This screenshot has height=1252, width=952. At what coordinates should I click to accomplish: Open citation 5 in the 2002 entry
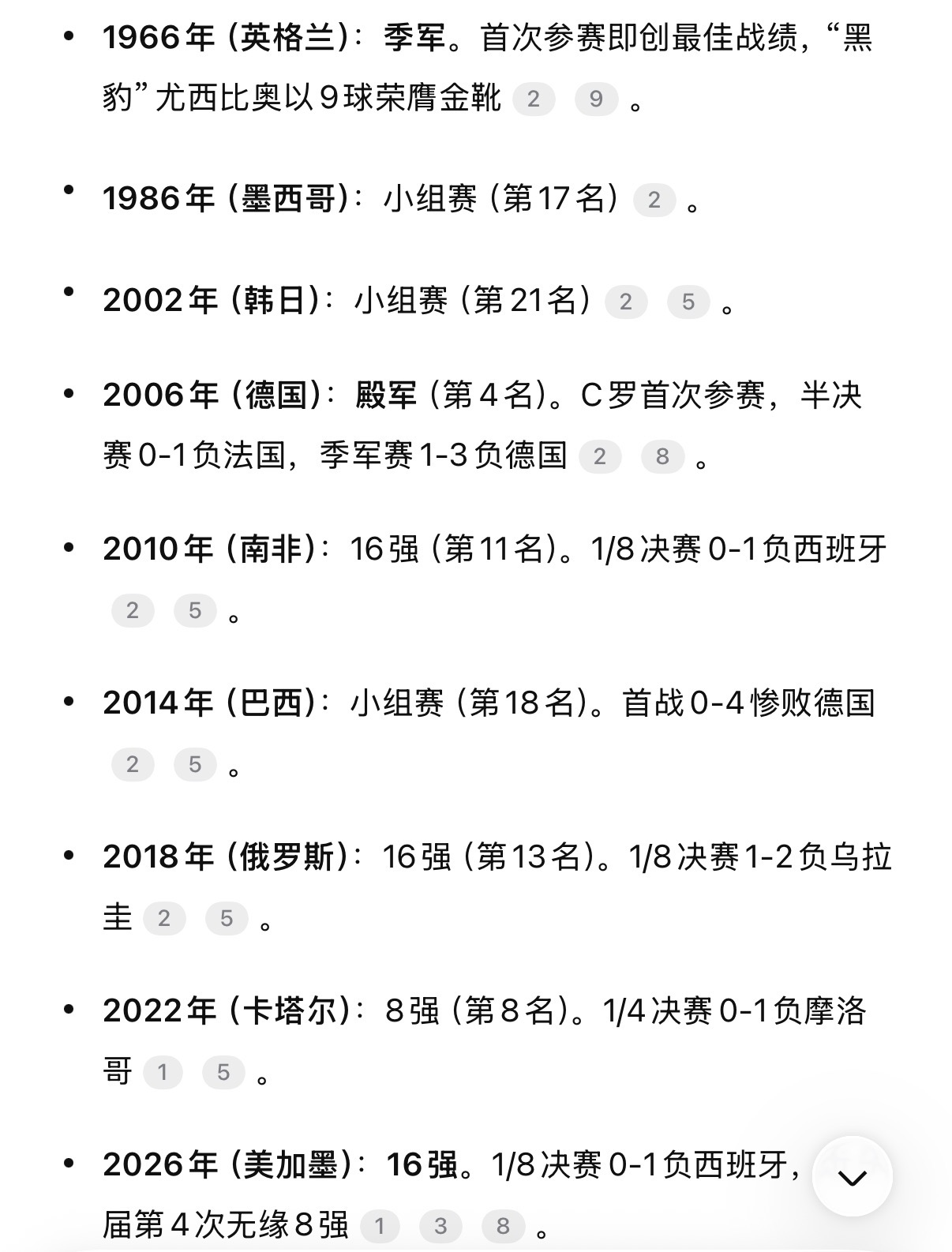tap(688, 302)
